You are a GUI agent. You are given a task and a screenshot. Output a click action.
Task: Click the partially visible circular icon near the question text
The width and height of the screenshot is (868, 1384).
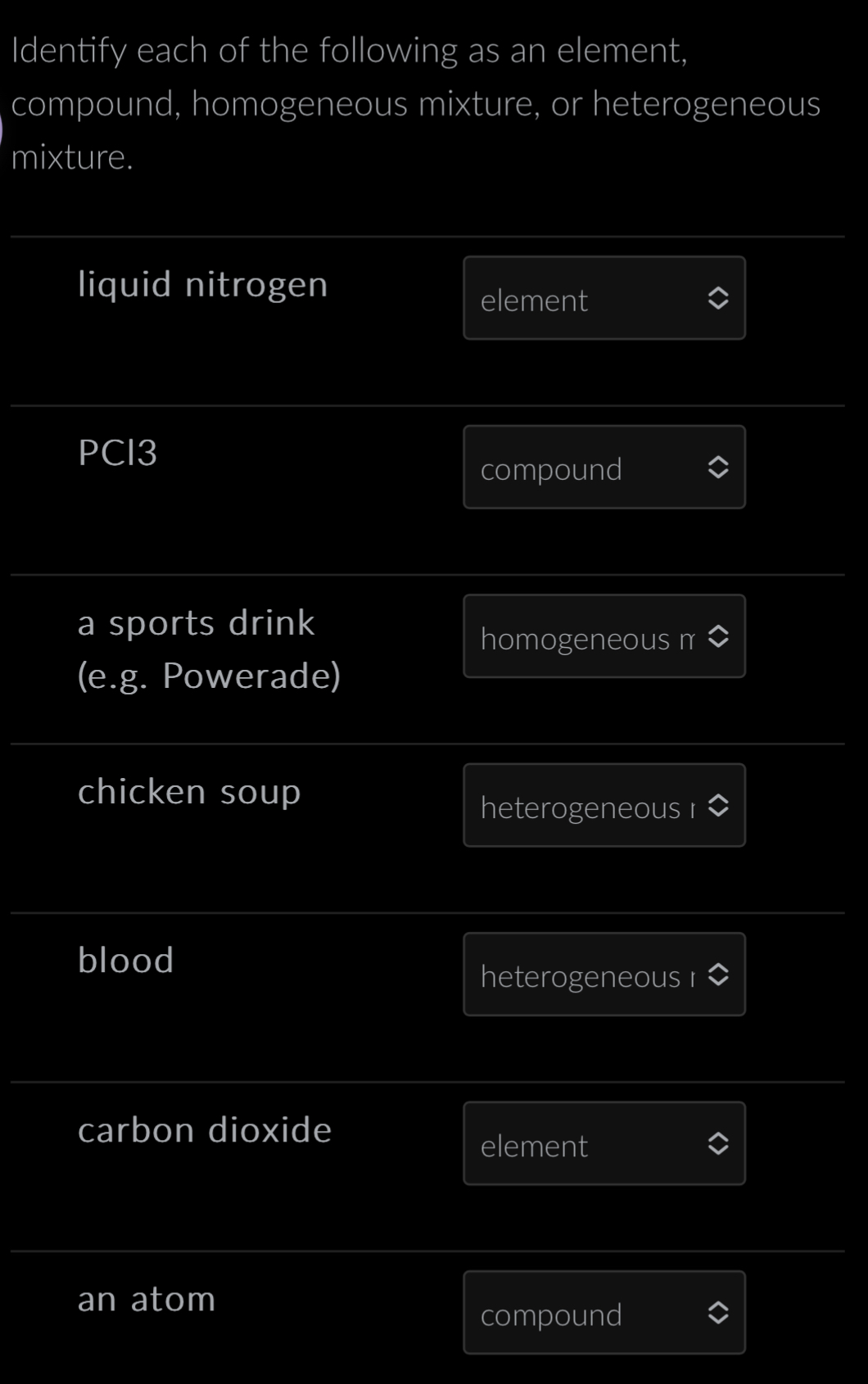click(3, 129)
